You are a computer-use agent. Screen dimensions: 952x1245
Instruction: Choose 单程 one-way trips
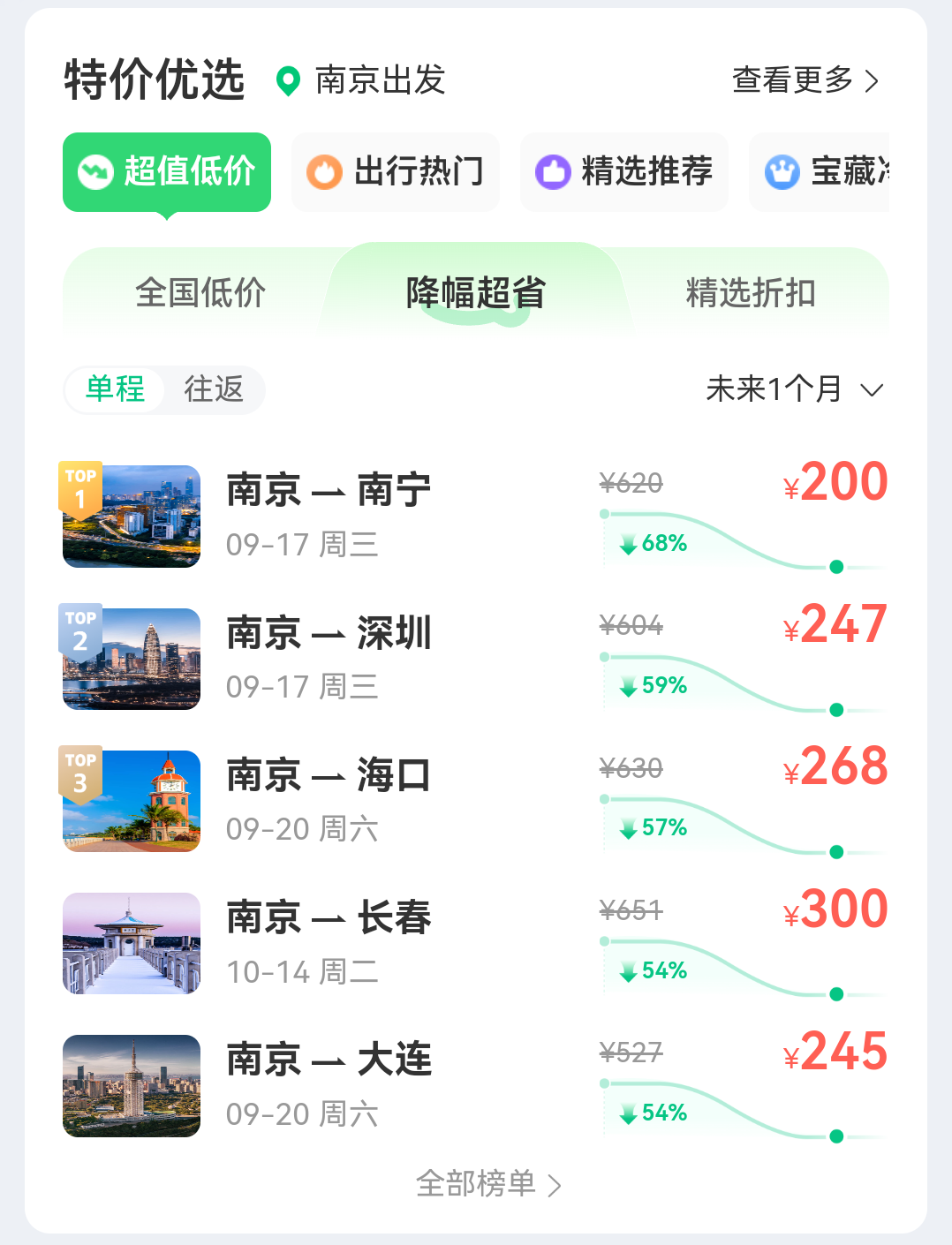click(x=115, y=389)
